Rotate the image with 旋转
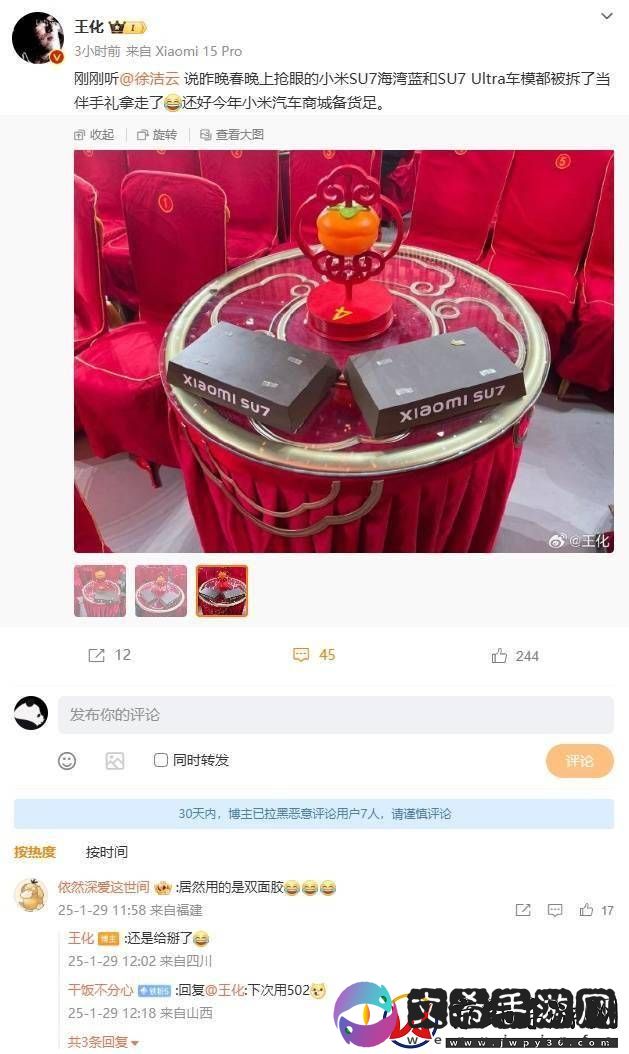Viewport: 629px width, 1054px height. click(x=157, y=134)
